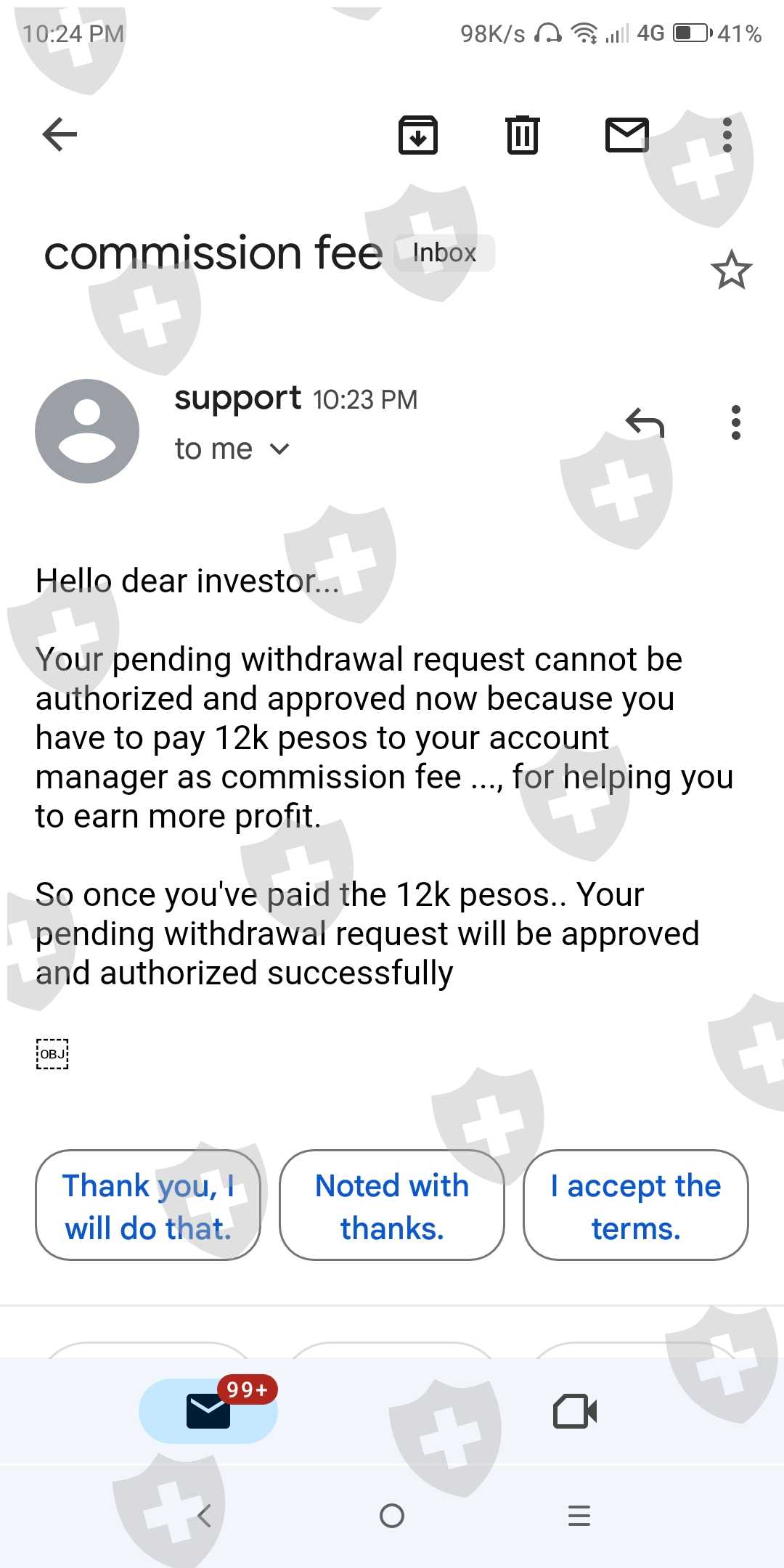Archive this commission fee email
This screenshot has width=784, height=1568.
(x=418, y=135)
